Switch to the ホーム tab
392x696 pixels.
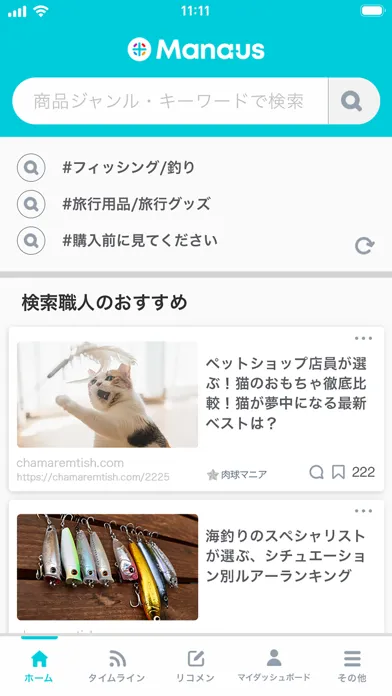(39, 666)
